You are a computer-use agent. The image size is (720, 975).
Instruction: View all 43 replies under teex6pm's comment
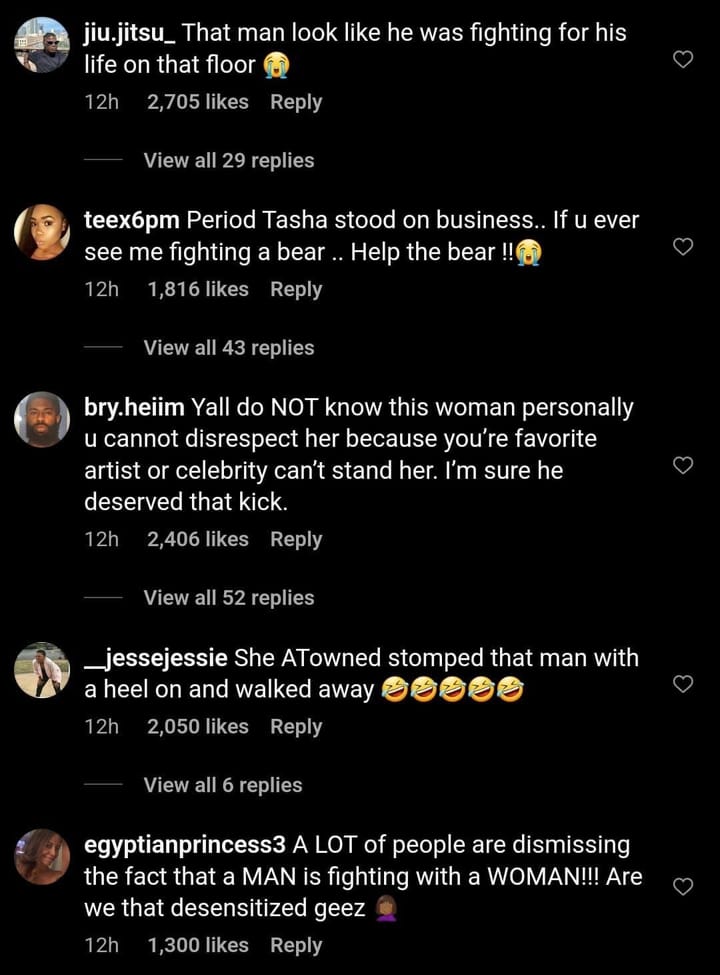pyautogui.click(x=228, y=348)
